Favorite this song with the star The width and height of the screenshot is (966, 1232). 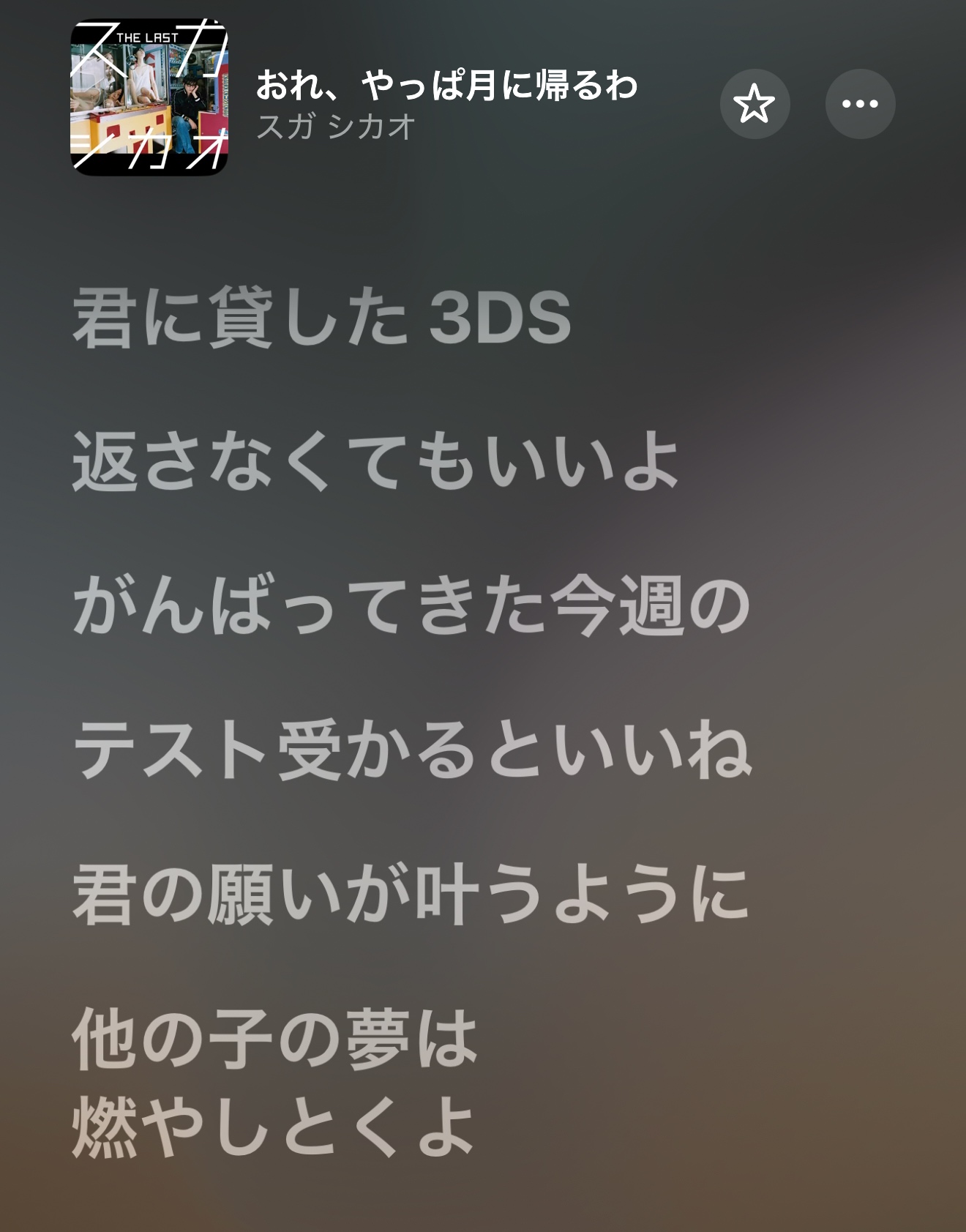pos(755,104)
